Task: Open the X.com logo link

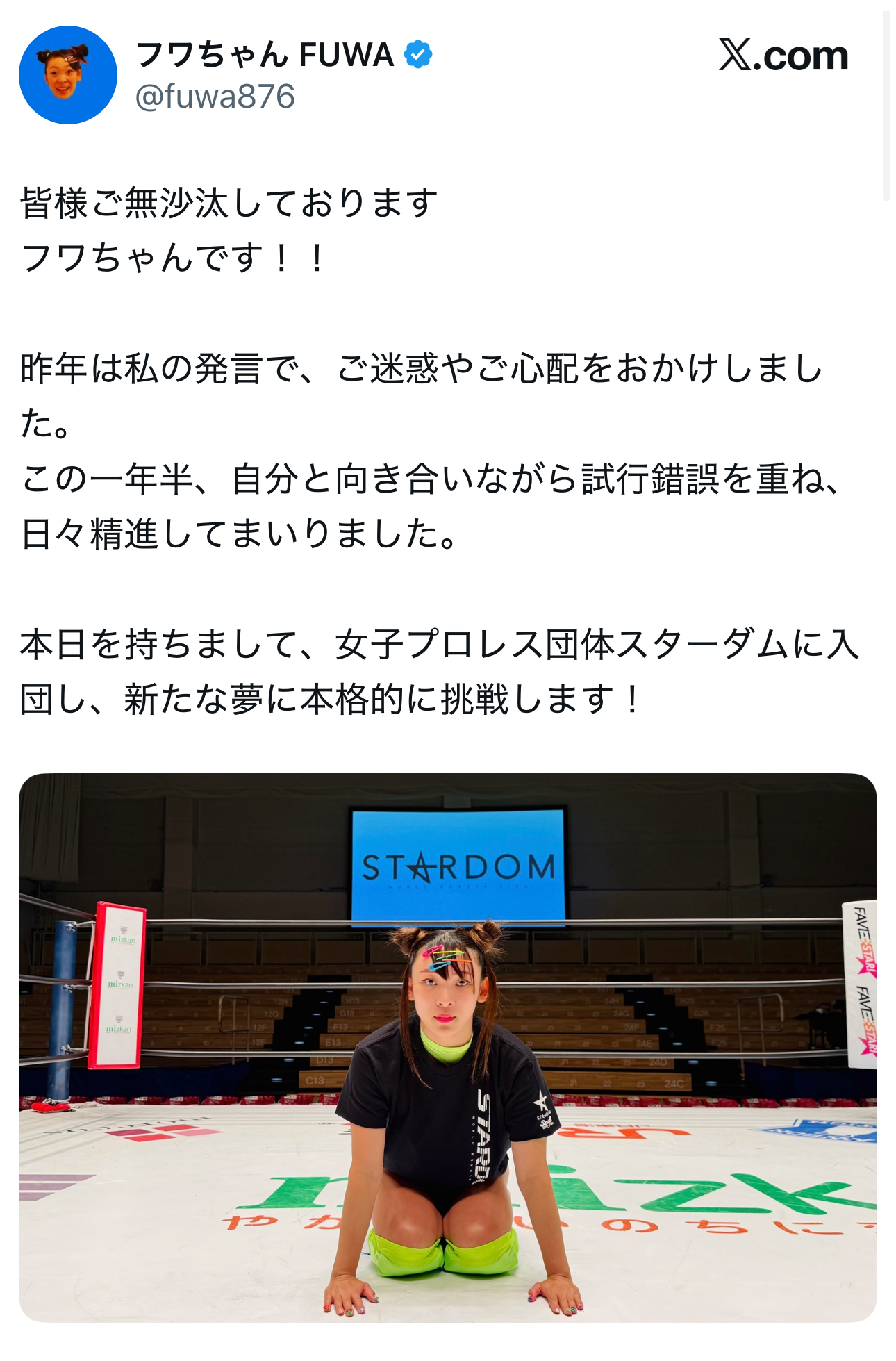Action: pyautogui.click(x=783, y=56)
